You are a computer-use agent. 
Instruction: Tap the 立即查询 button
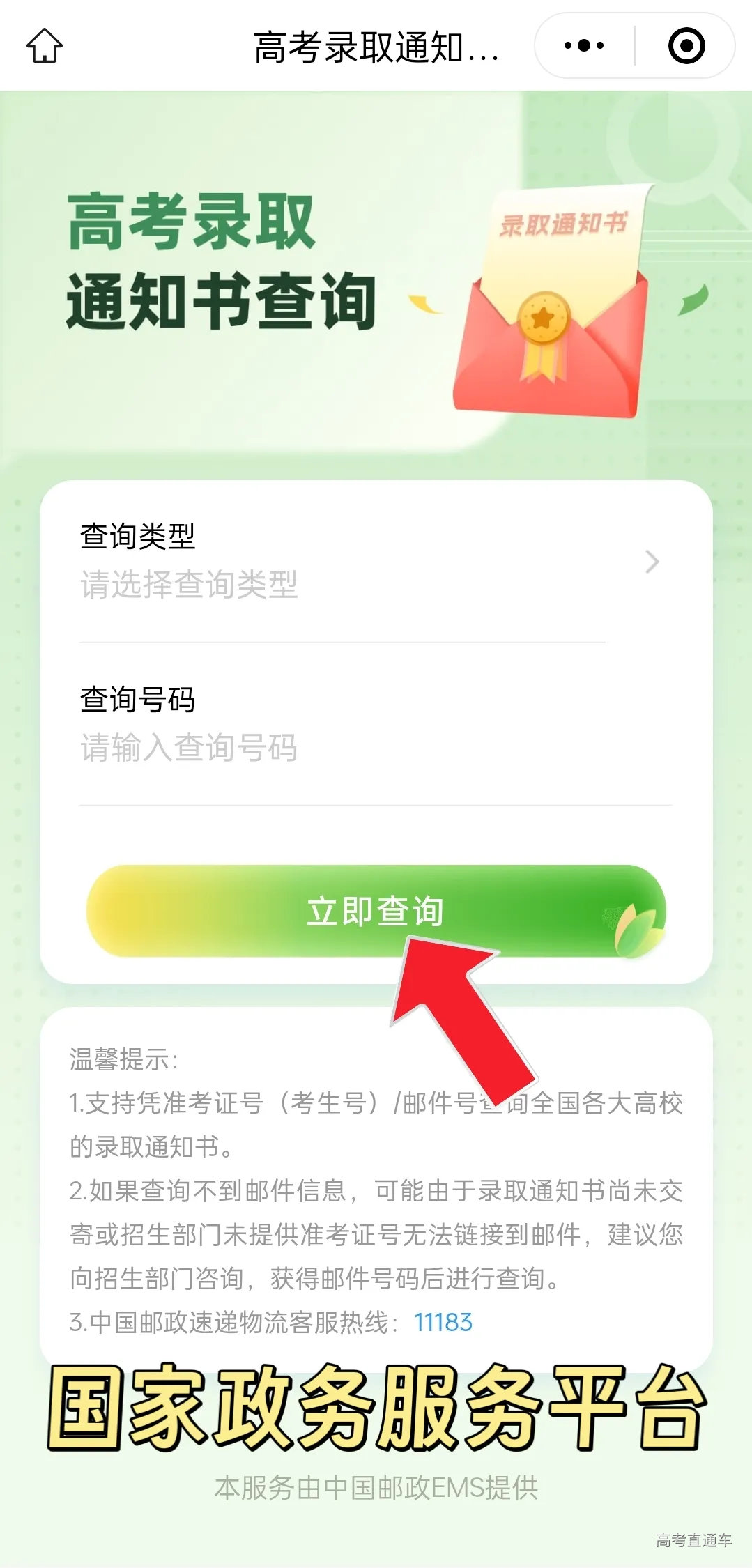(375, 911)
